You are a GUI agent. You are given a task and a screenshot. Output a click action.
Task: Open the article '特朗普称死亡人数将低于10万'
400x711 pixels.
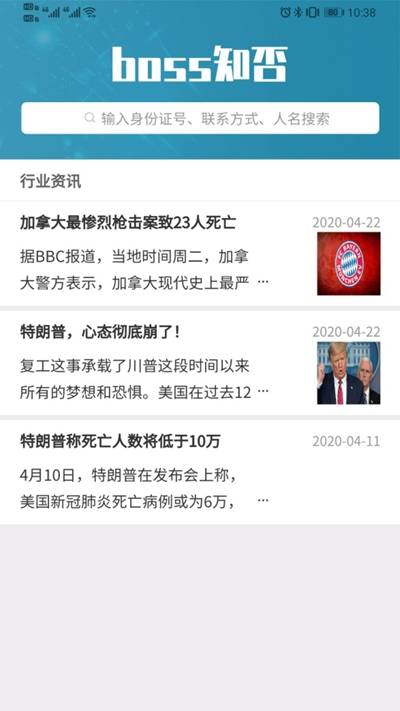pos(200,472)
